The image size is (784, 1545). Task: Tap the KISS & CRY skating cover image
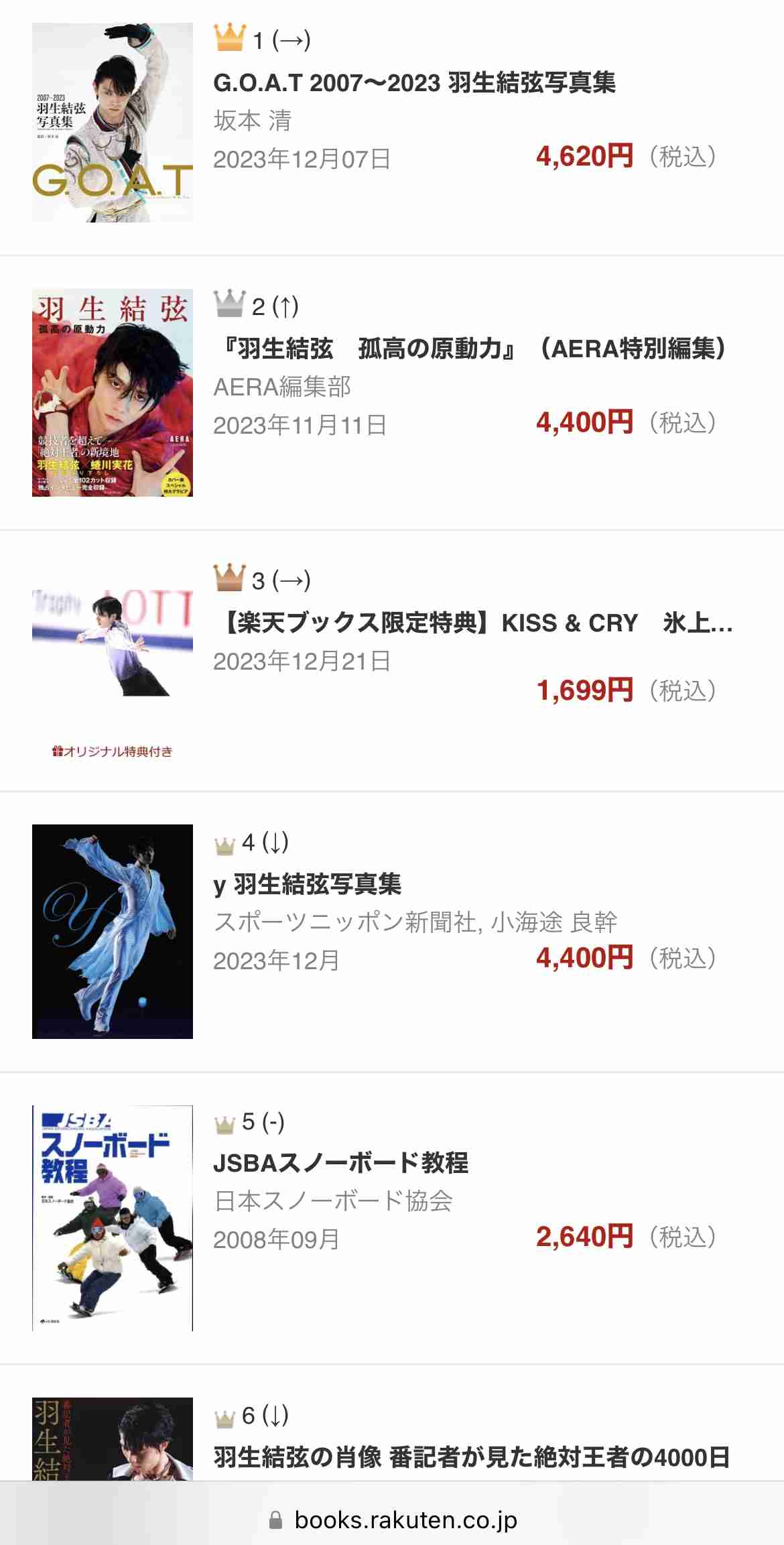pos(113,642)
